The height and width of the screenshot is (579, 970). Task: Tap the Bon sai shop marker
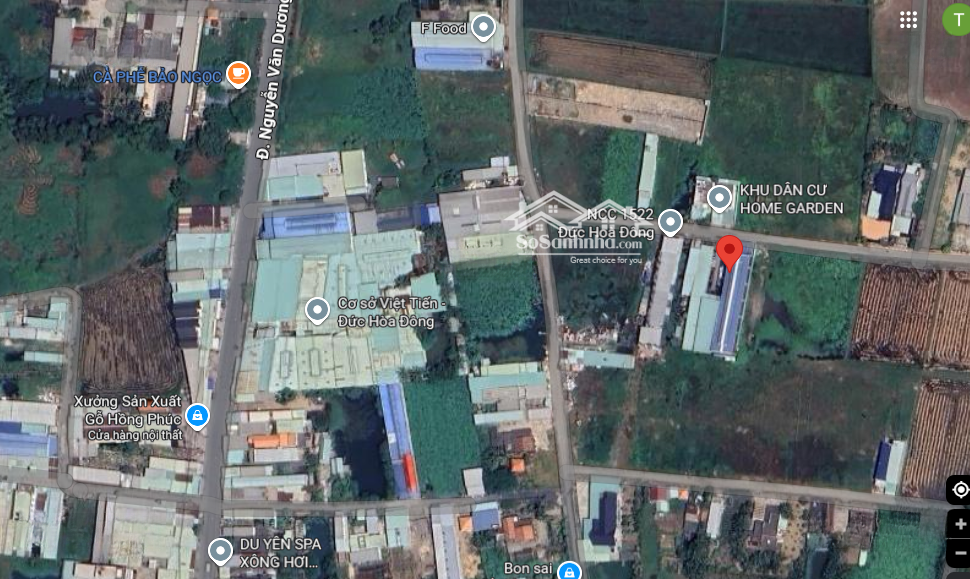pyautogui.click(x=569, y=571)
